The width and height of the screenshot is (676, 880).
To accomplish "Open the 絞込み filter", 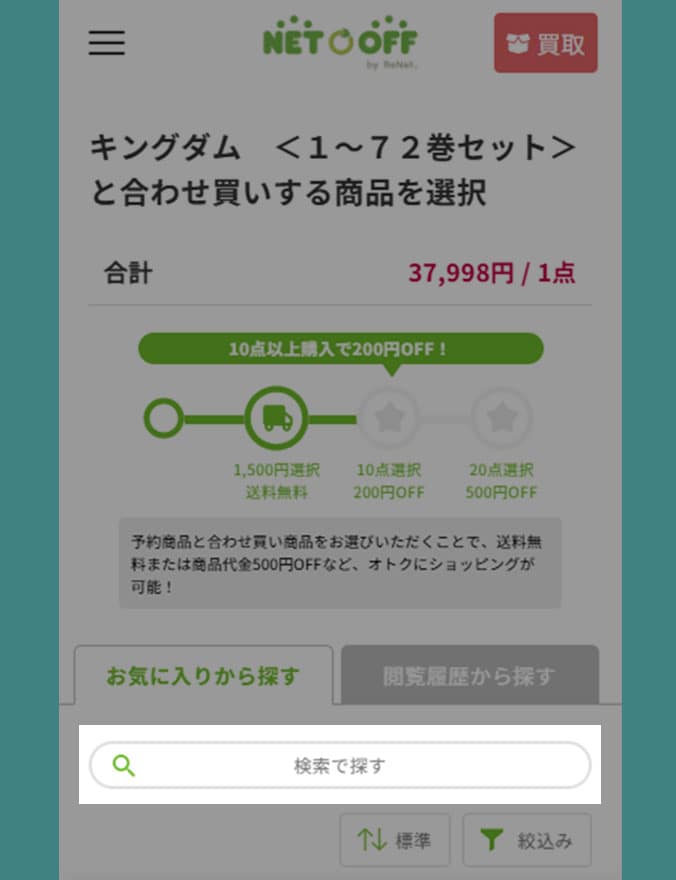I will 527,840.
